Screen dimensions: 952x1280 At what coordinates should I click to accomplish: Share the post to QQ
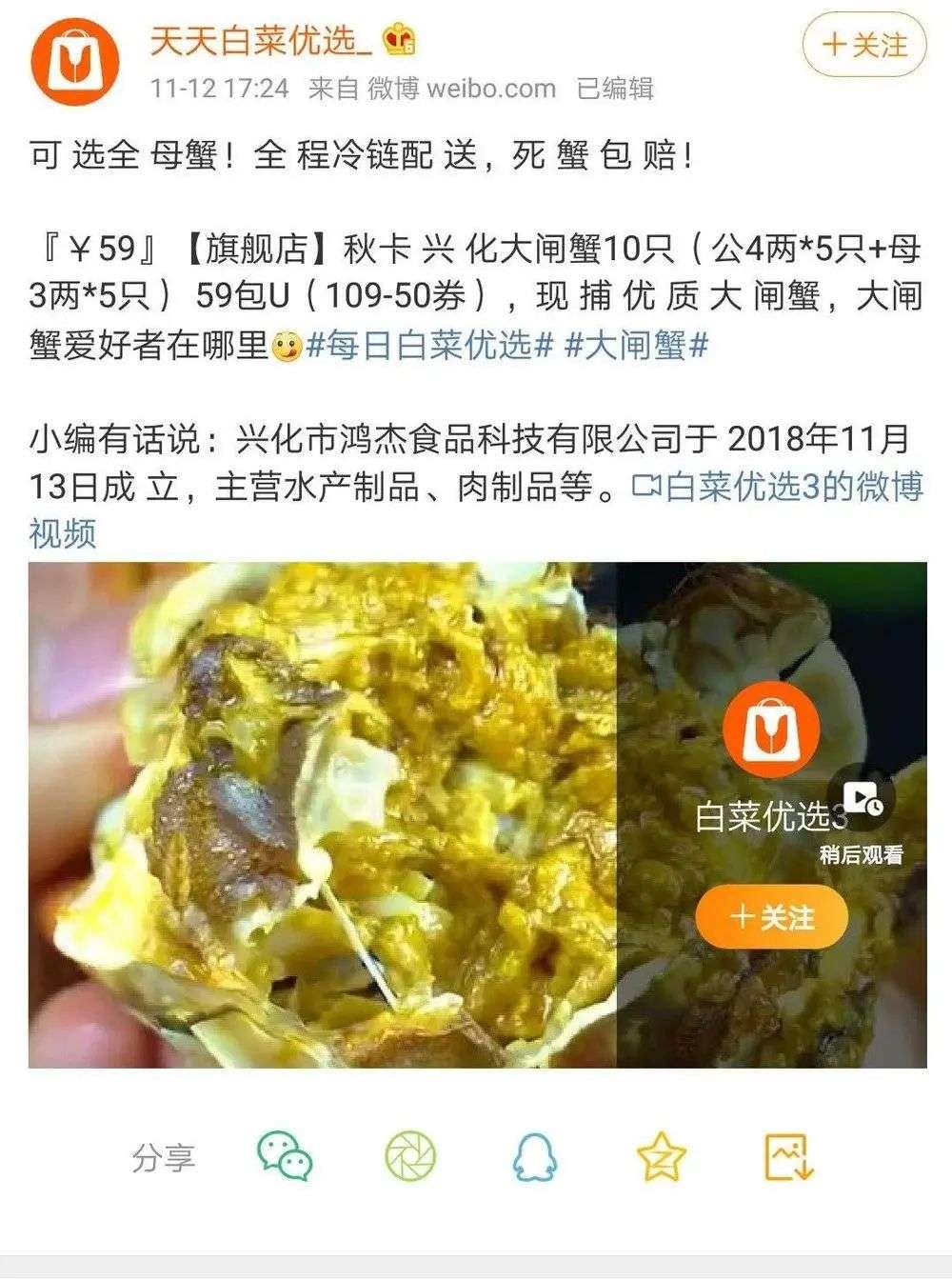click(535, 1155)
